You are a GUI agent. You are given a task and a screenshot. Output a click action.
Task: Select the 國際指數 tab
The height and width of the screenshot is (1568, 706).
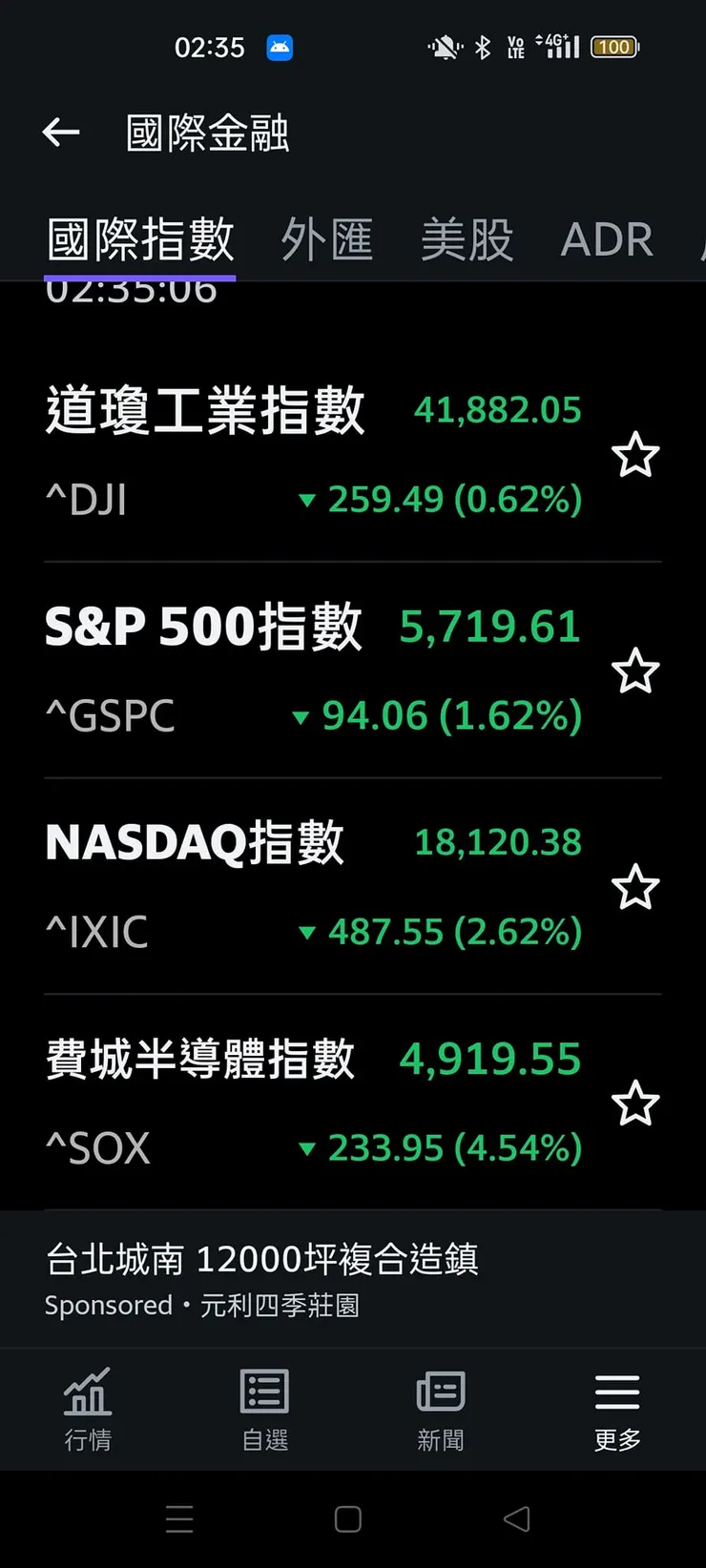pyautogui.click(x=140, y=239)
